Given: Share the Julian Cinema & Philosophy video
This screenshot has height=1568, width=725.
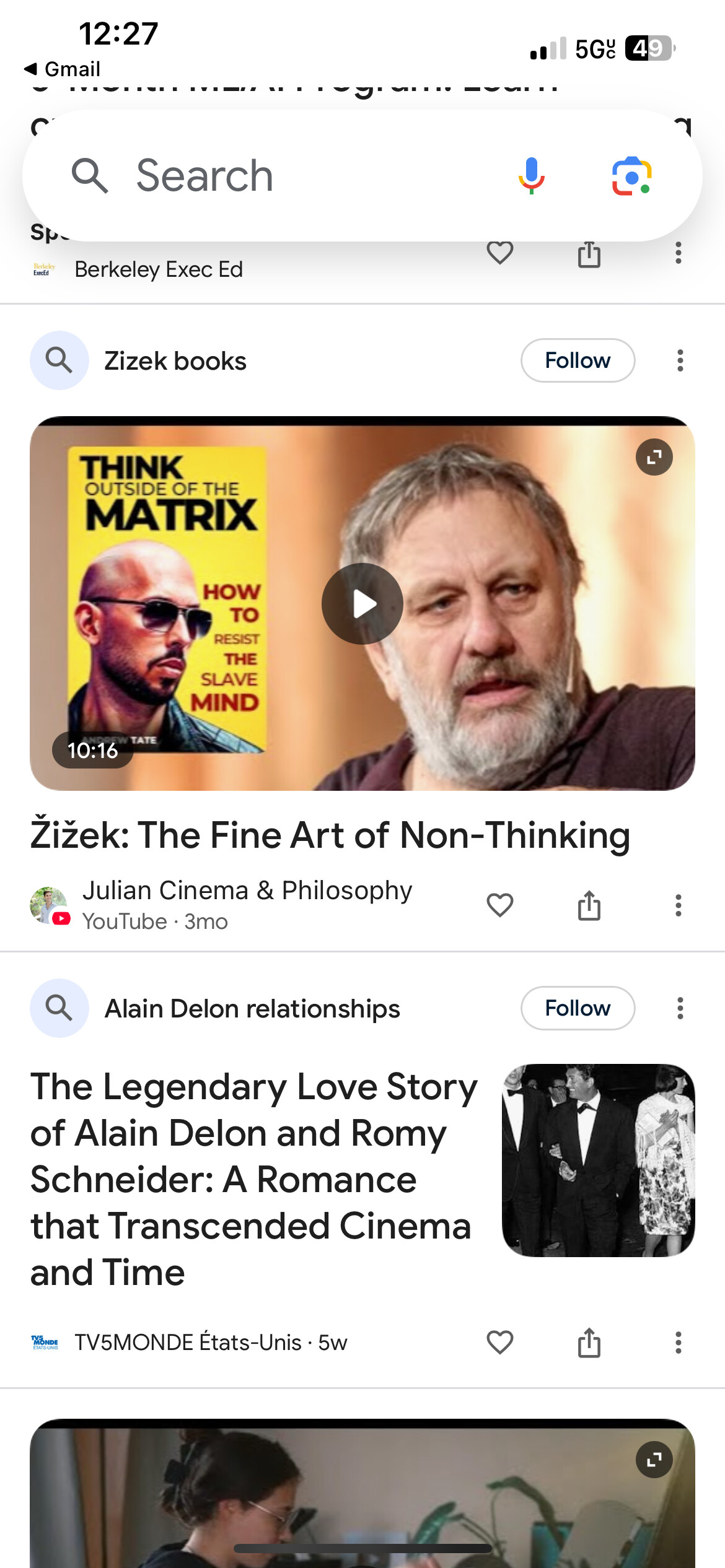Looking at the screenshot, I should tap(589, 906).
